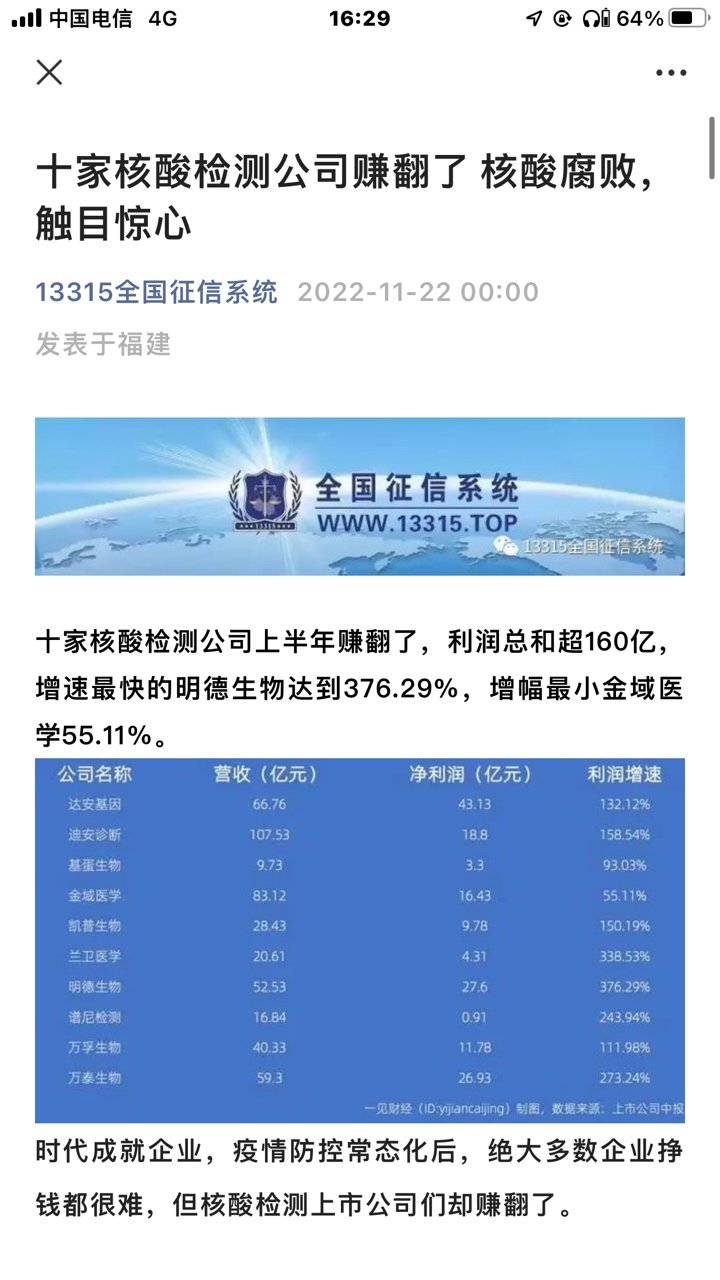
Task: Open the nucleic acid companies profit table image
Action: pyautogui.click(x=360, y=940)
